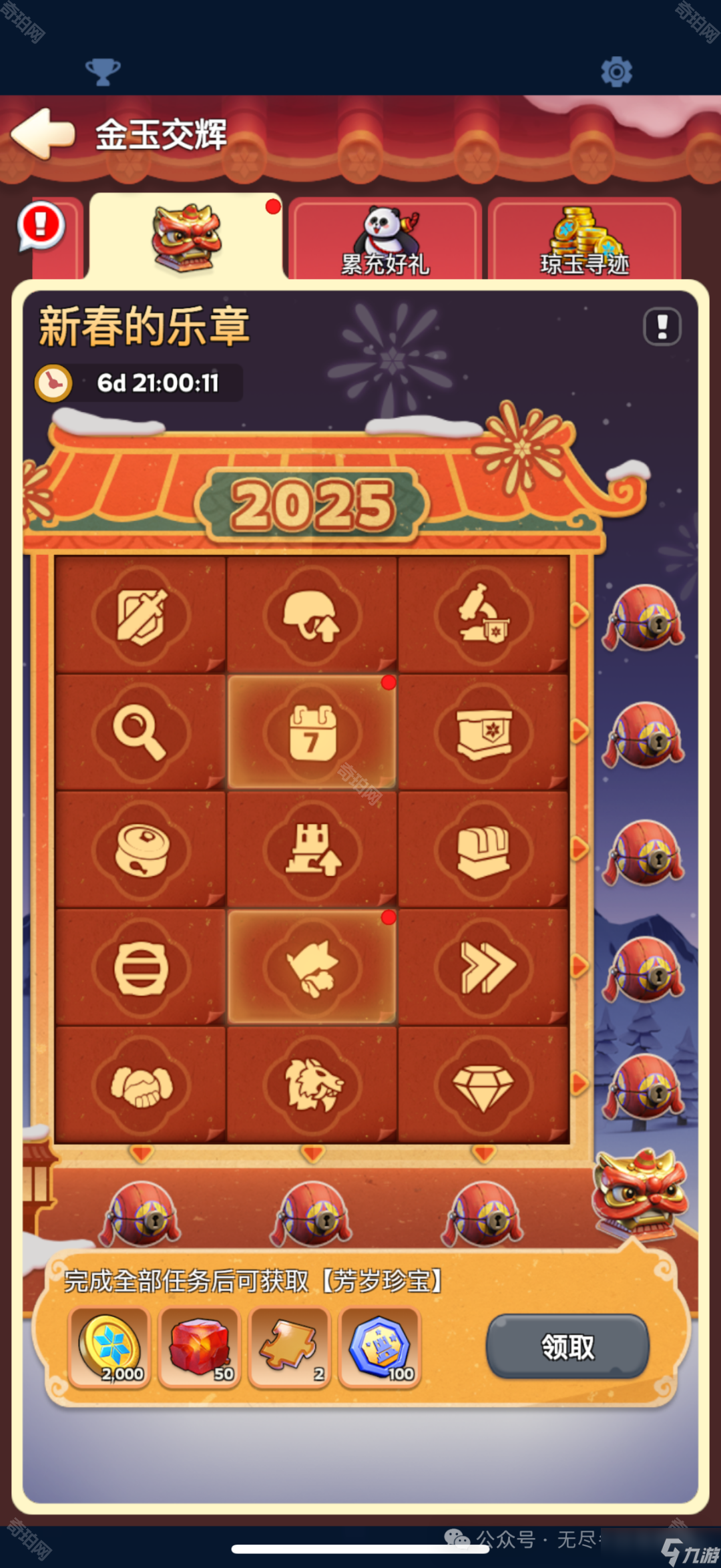This screenshot has height=1568, width=721.
Task: Select the lion dance head tab
Action: 186,237
